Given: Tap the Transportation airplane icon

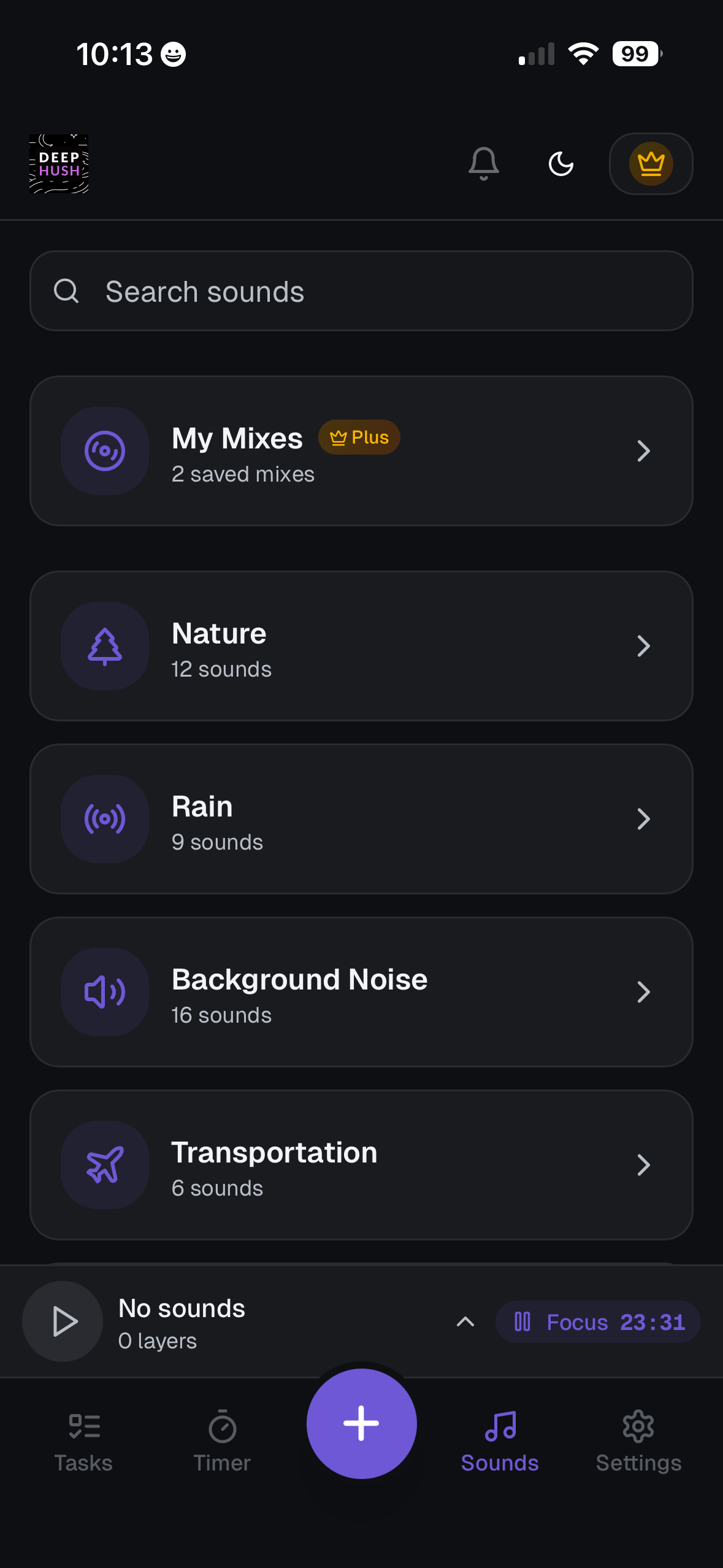Looking at the screenshot, I should 104,1164.
